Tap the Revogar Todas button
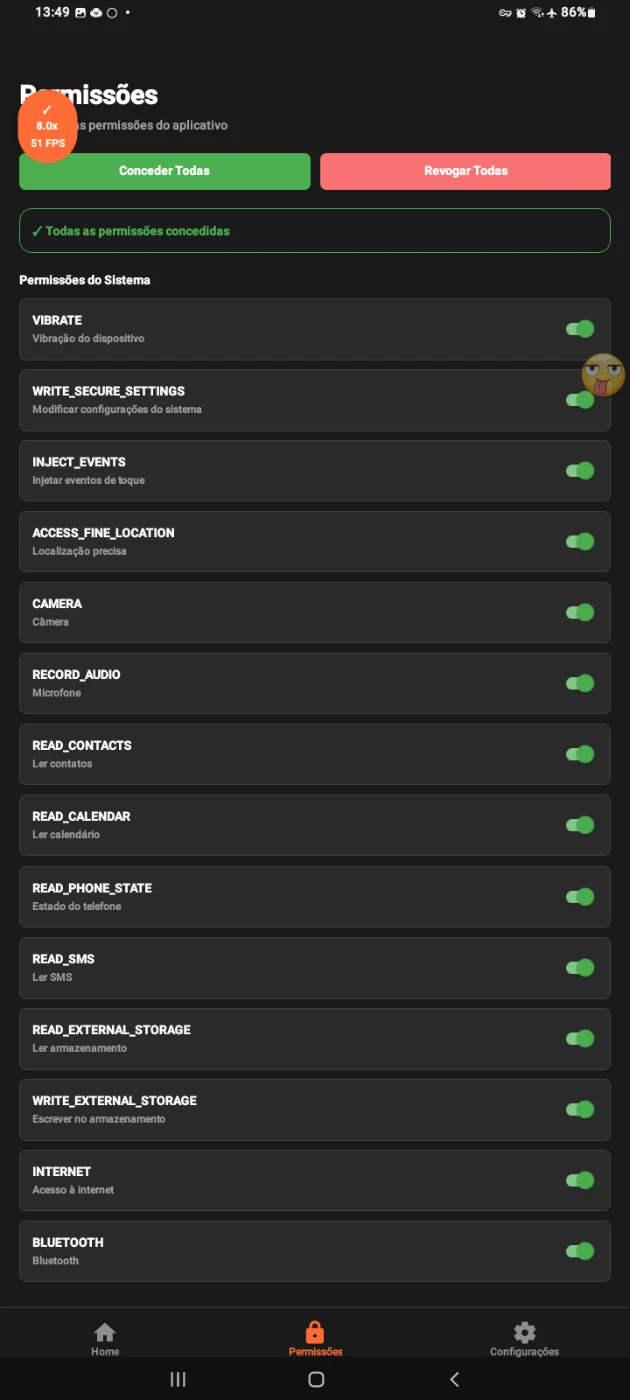Image resolution: width=630 pixels, height=1400 pixels. pyautogui.click(x=465, y=171)
